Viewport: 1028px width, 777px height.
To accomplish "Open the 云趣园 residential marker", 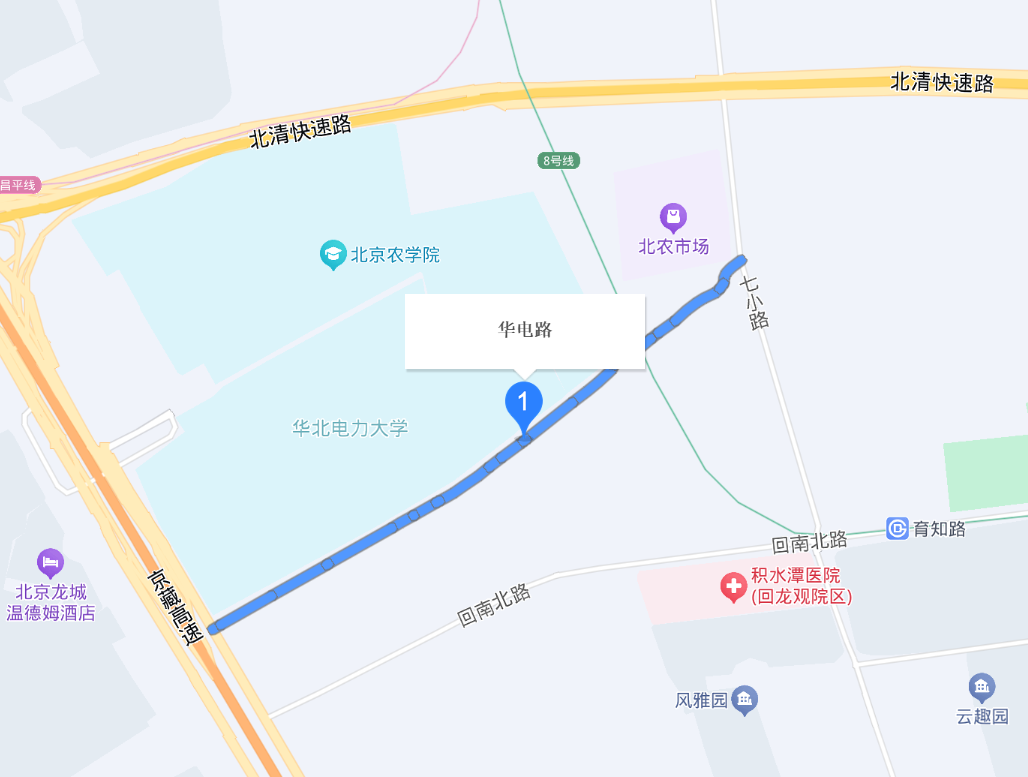I will (982, 687).
